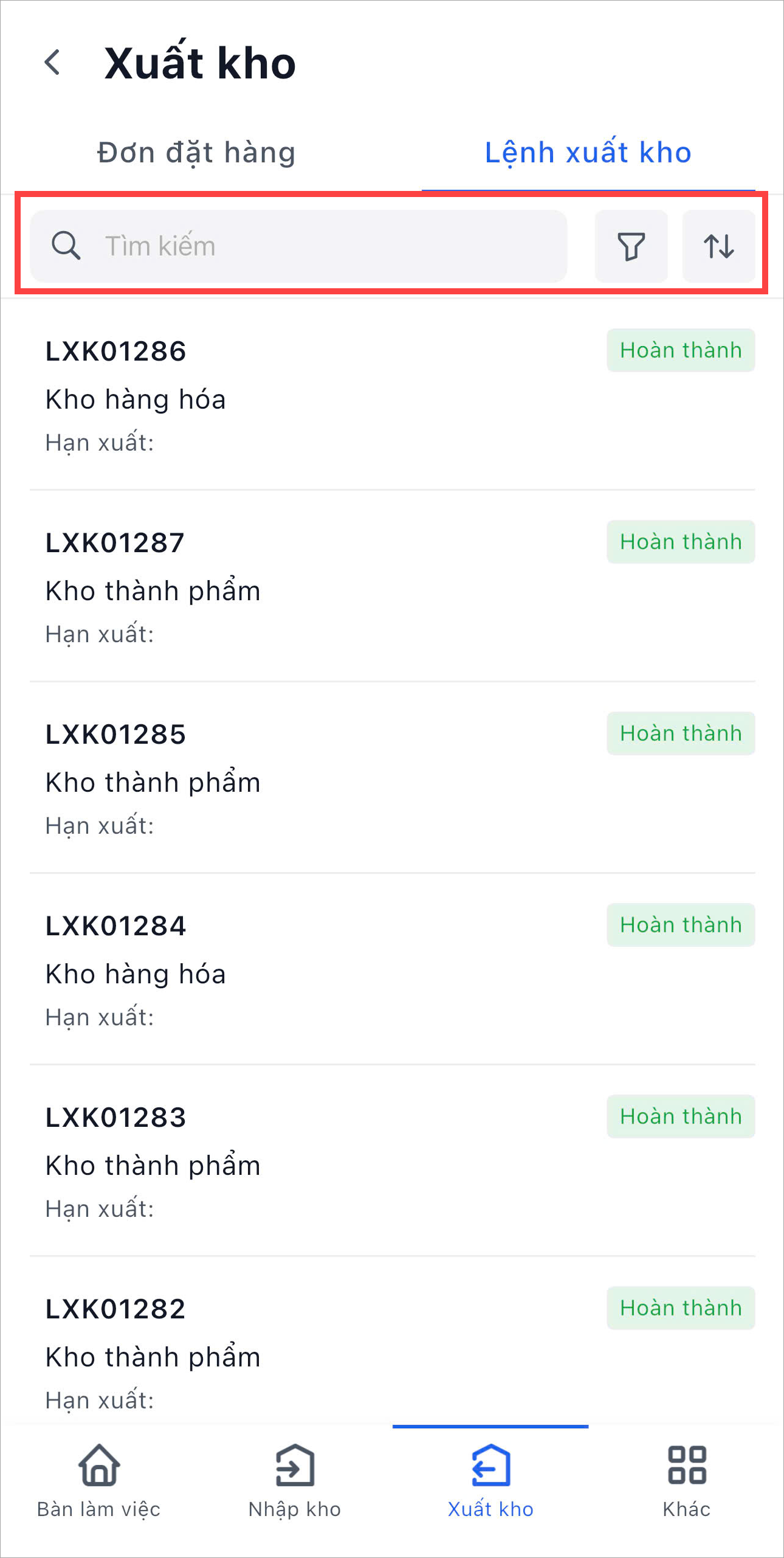Go back from Xuất kho screen
Image resolution: width=784 pixels, height=1558 pixels.
(x=53, y=63)
